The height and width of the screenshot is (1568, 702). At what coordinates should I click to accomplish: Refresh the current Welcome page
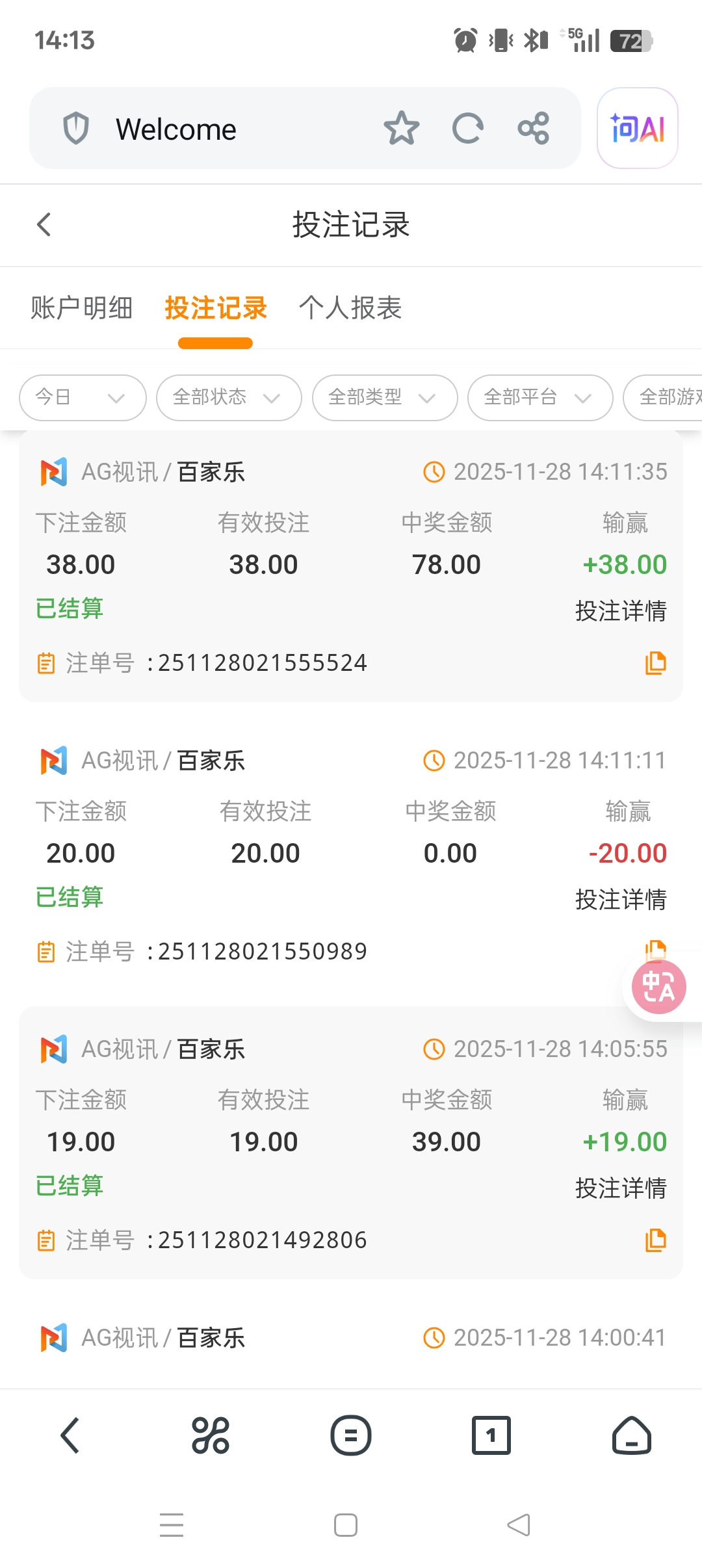click(x=468, y=128)
